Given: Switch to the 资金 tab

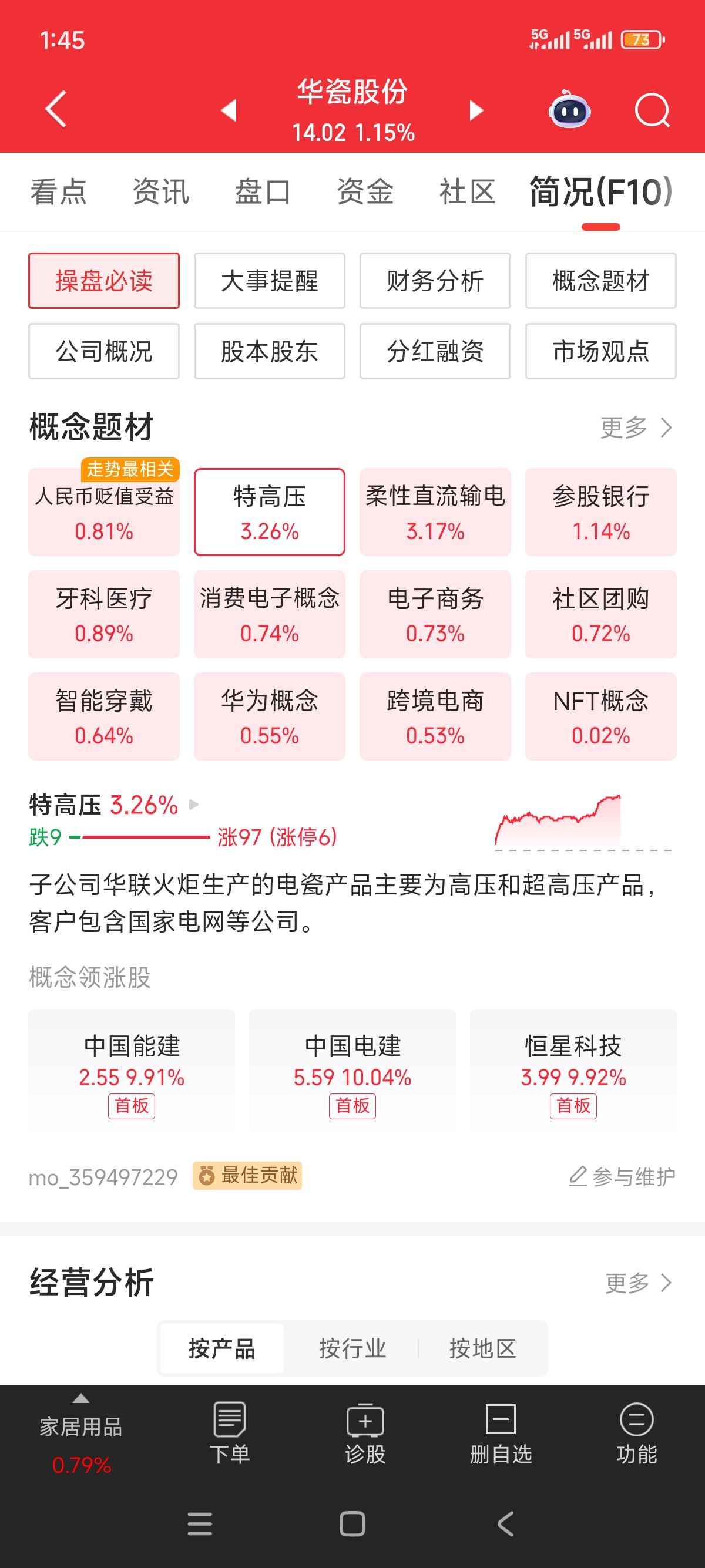Looking at the screenshot, I should tap(365, 191).
